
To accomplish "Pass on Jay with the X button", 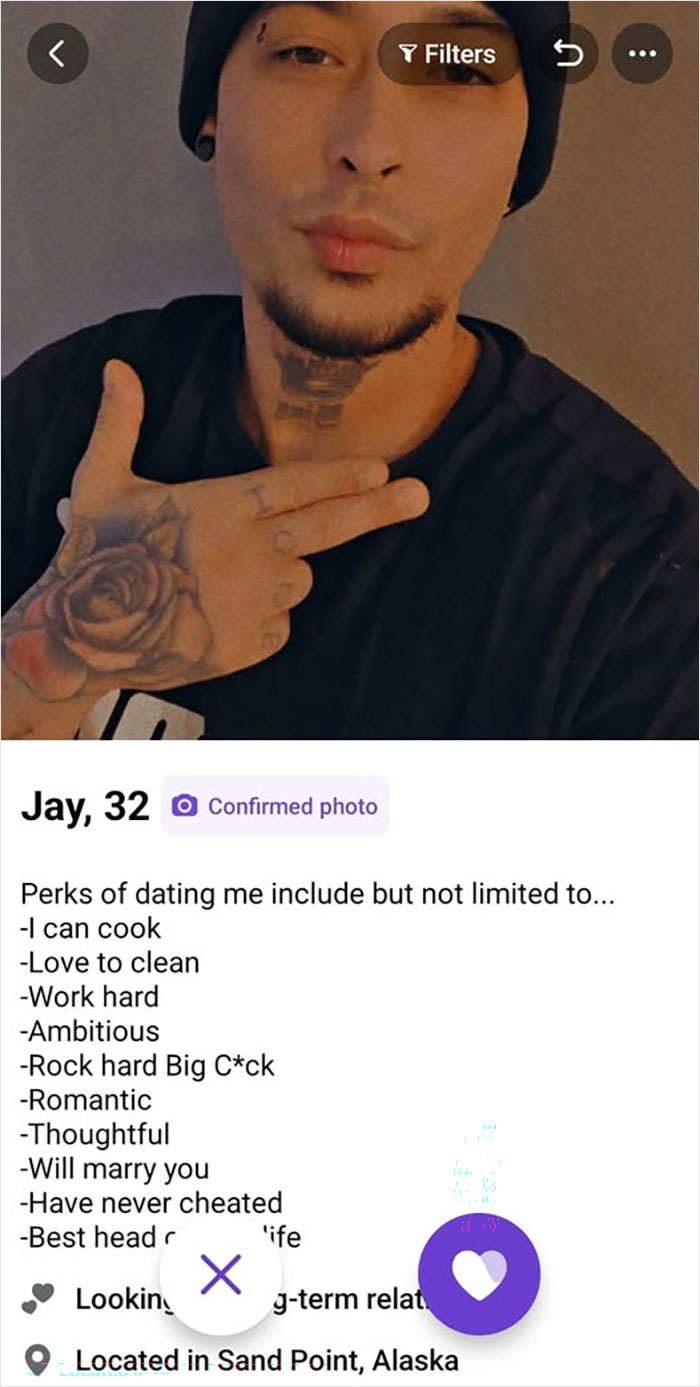I will [x=221, y=1274].
